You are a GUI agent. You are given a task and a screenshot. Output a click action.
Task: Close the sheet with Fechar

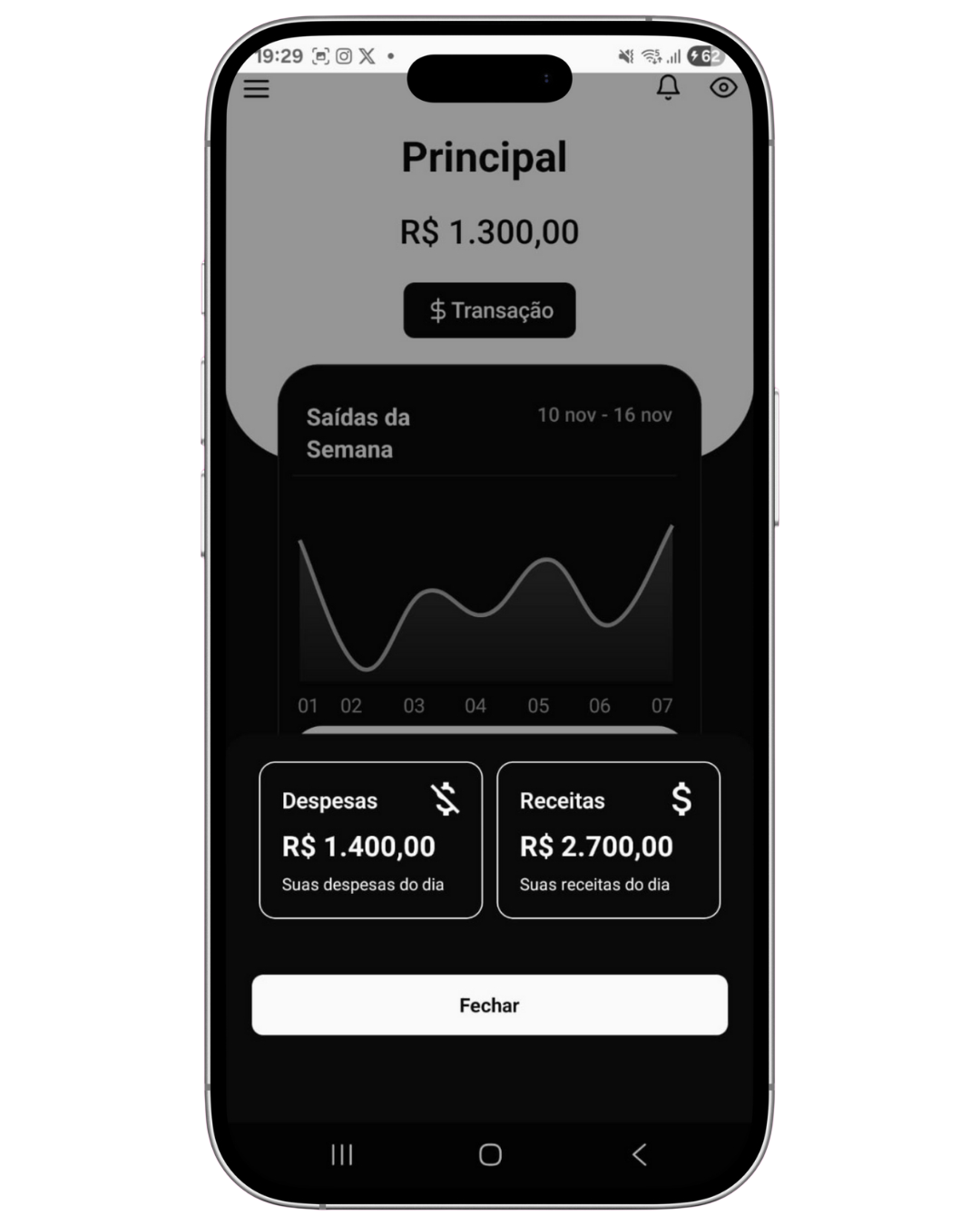pos(489,1004)
